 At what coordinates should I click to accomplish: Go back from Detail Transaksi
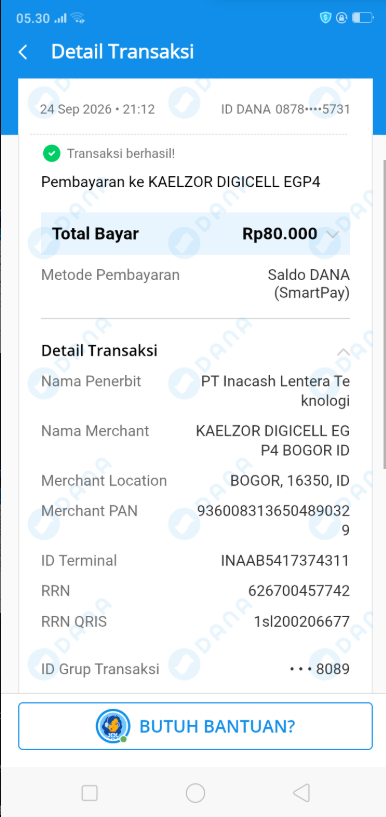point(23,52)
